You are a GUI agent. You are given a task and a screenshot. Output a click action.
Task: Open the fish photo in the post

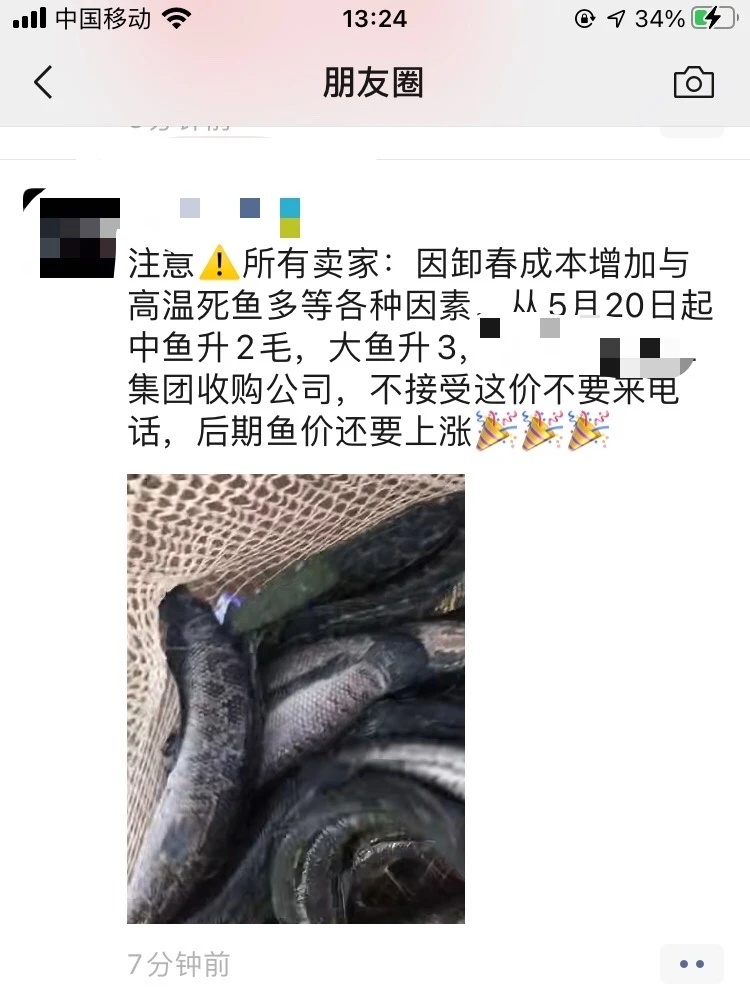(x=296, y=698)
